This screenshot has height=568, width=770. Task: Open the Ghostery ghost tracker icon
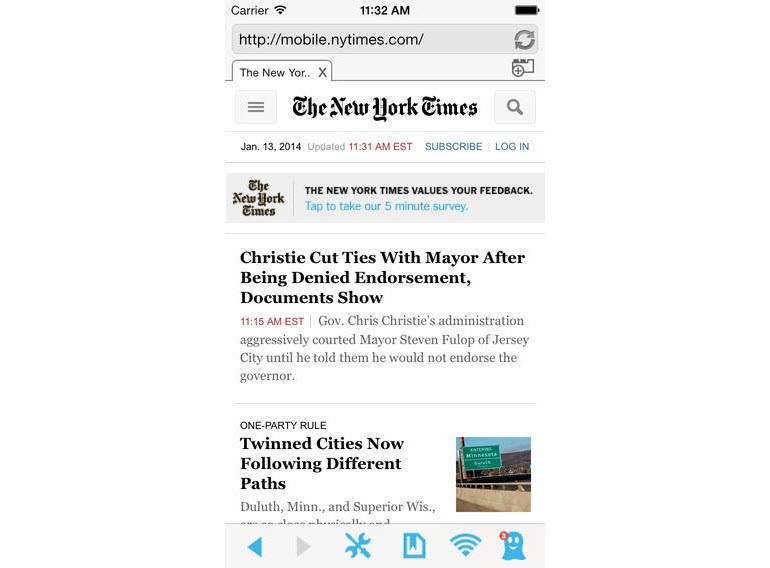(x=513, y=545)
